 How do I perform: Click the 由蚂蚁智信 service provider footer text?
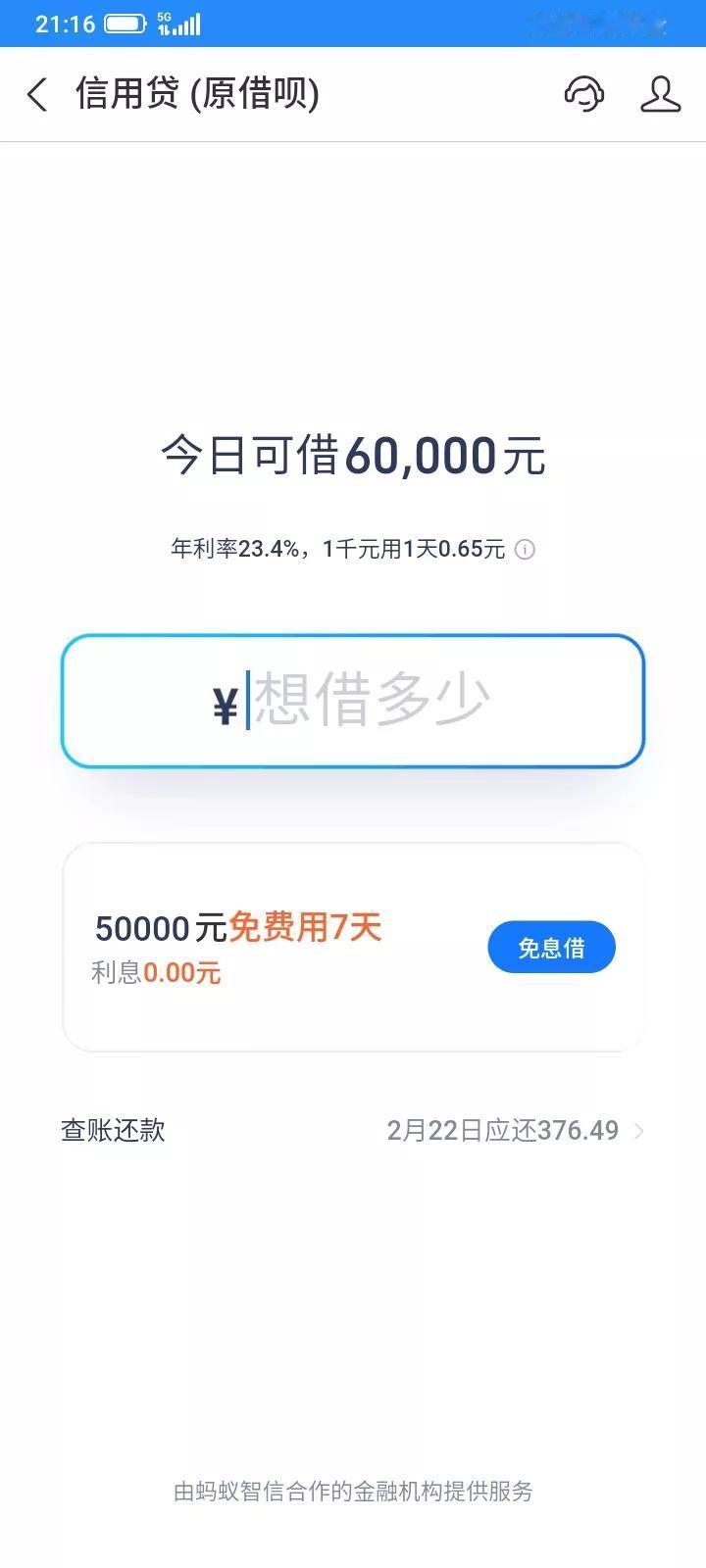(353, 1493)
